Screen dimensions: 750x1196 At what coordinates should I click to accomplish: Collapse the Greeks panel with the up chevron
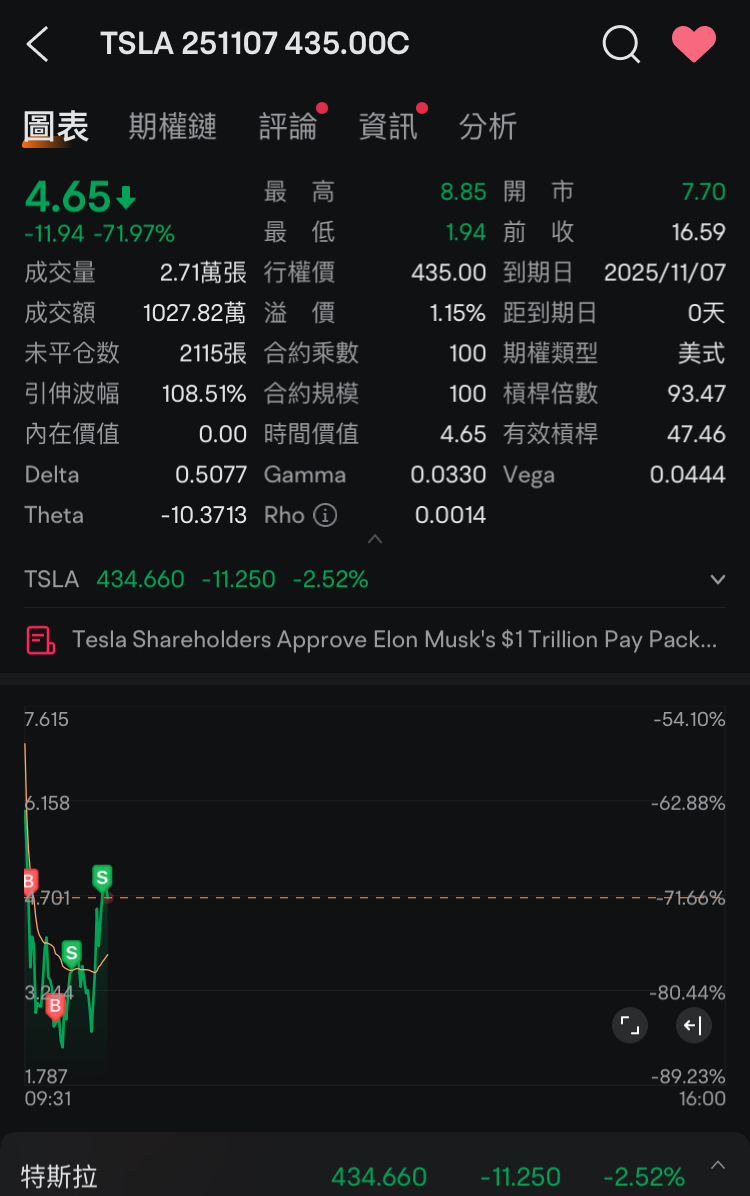click(375, 538)
